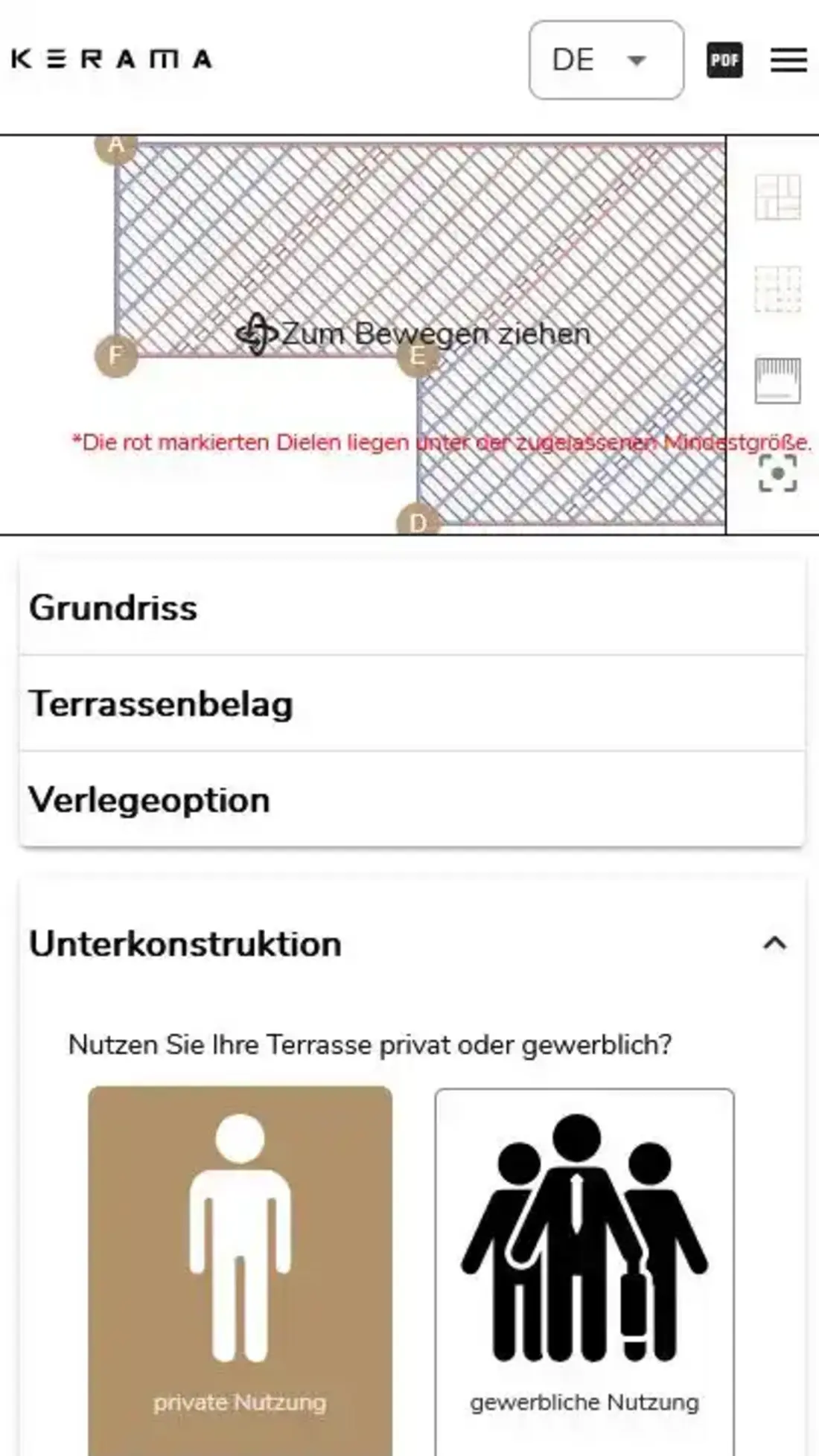Viewport: 819px width, 1456px height.
Task: Show the decking layout pattern view
Action: (777, 197)
